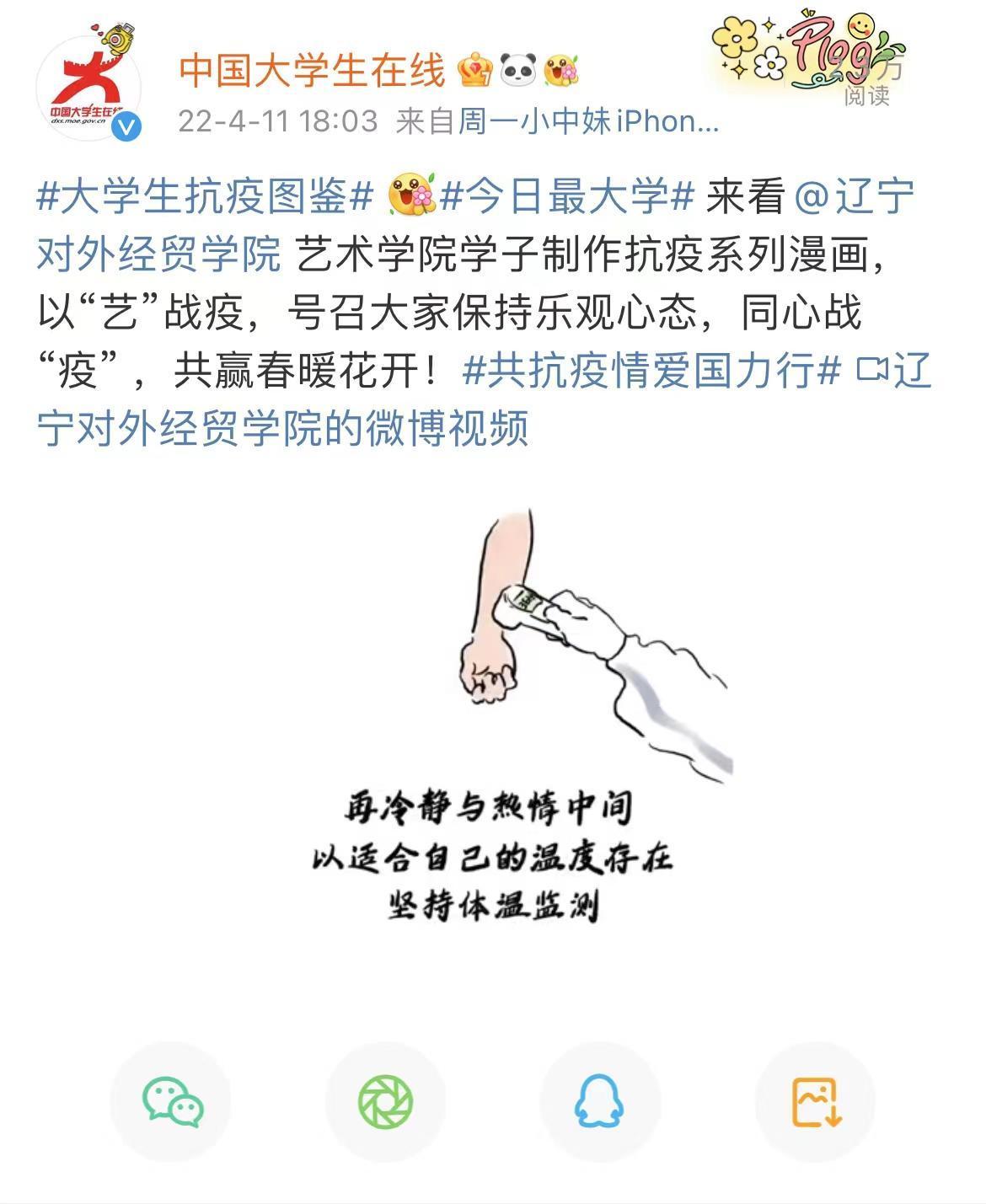Open 中国大学生在线 profile avatar
The height and width of the screenshot is (1204, 986).
point(88,88)
